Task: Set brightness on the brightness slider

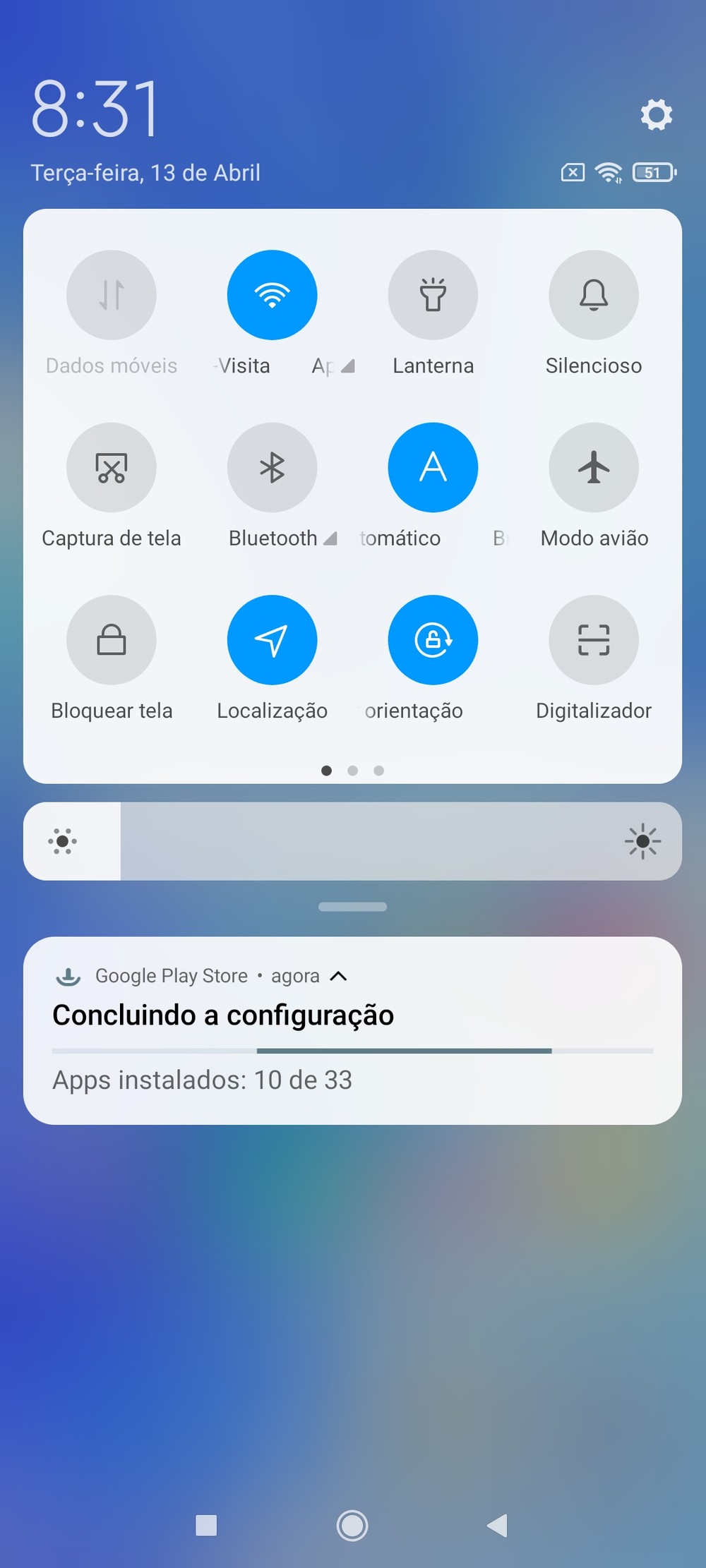Action: click(353, 841)
